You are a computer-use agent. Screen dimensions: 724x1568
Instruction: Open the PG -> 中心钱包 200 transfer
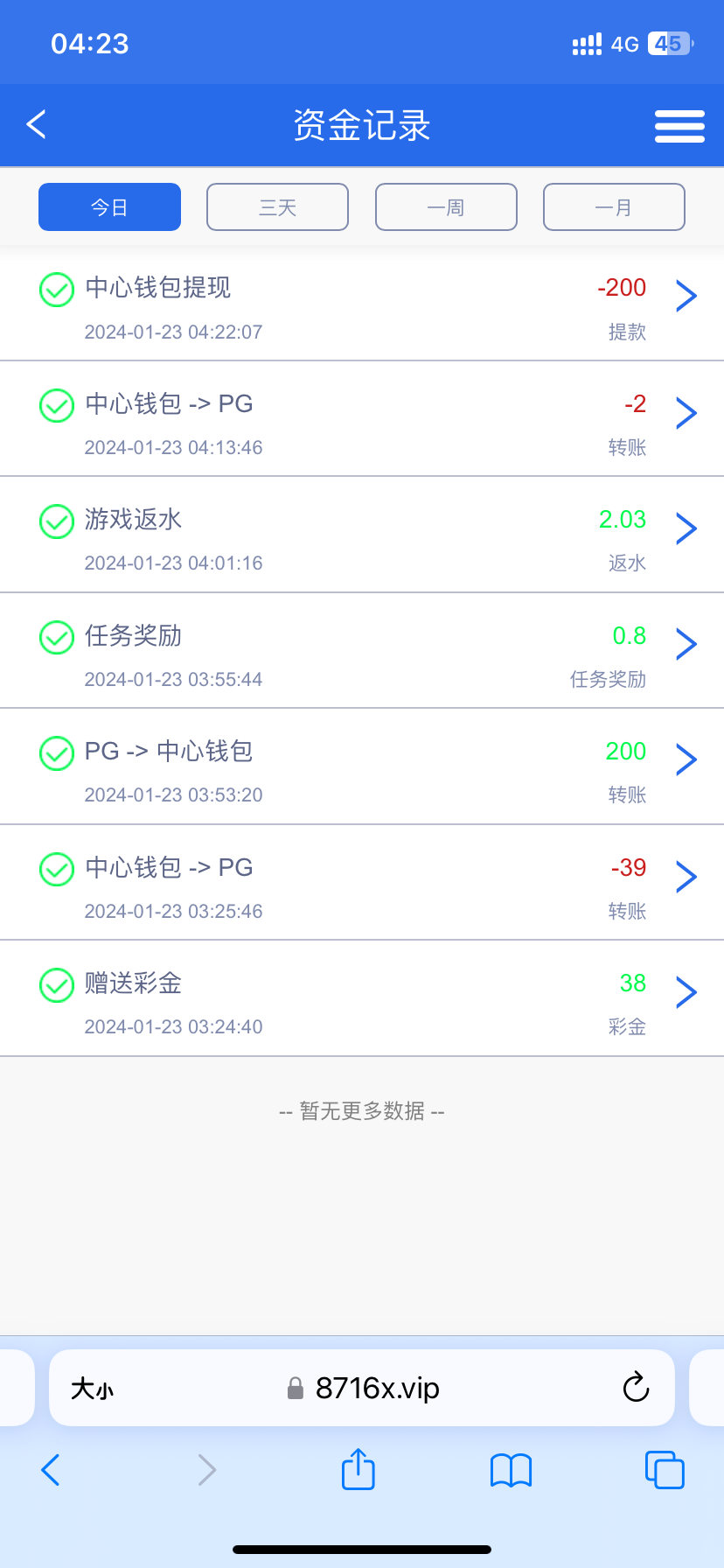point(362,766)
